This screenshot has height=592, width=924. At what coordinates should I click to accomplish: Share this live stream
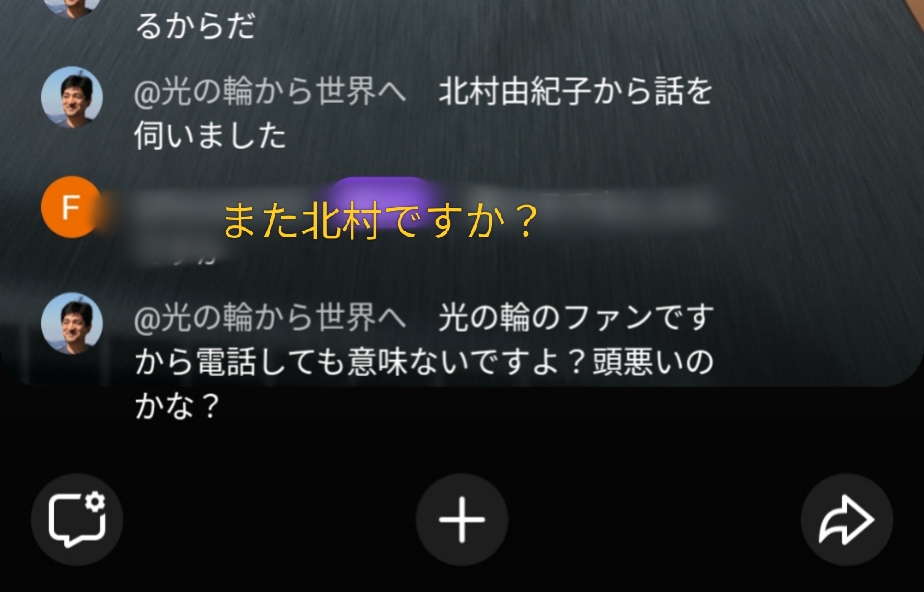coord(846,520)
